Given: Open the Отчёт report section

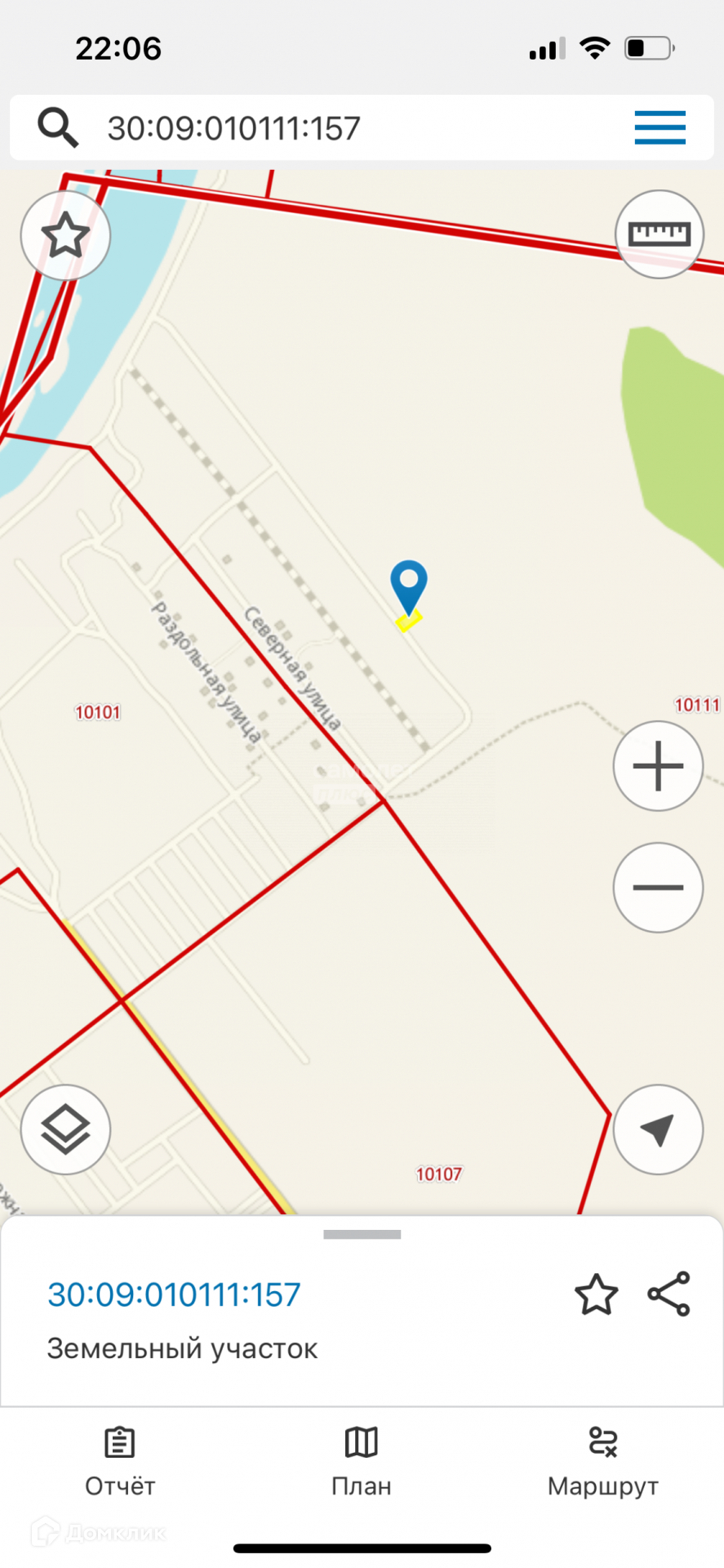Looking at the screenshot, I should click(x=120, y=1462).
